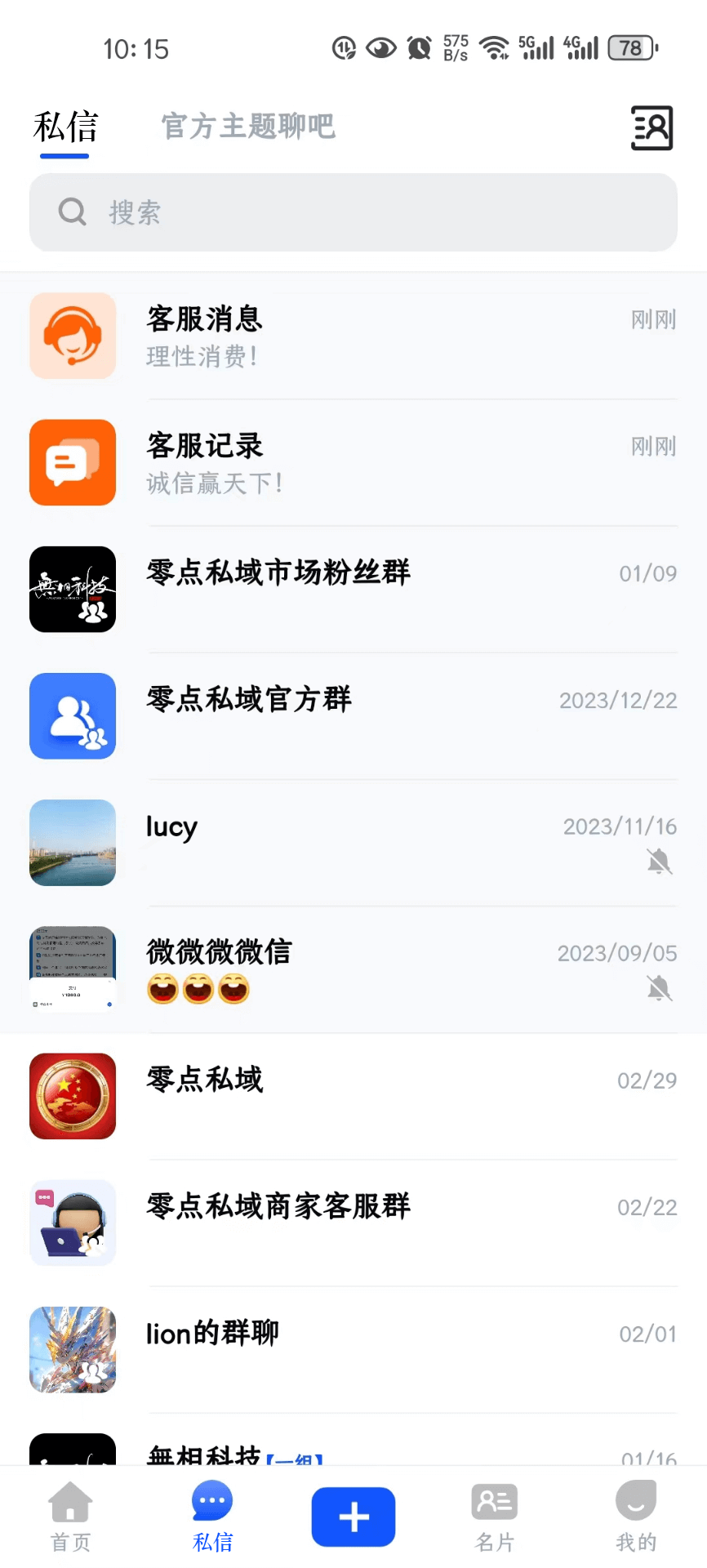
Task: Open the 客服消息 conversation
Action: pos(353,336)
